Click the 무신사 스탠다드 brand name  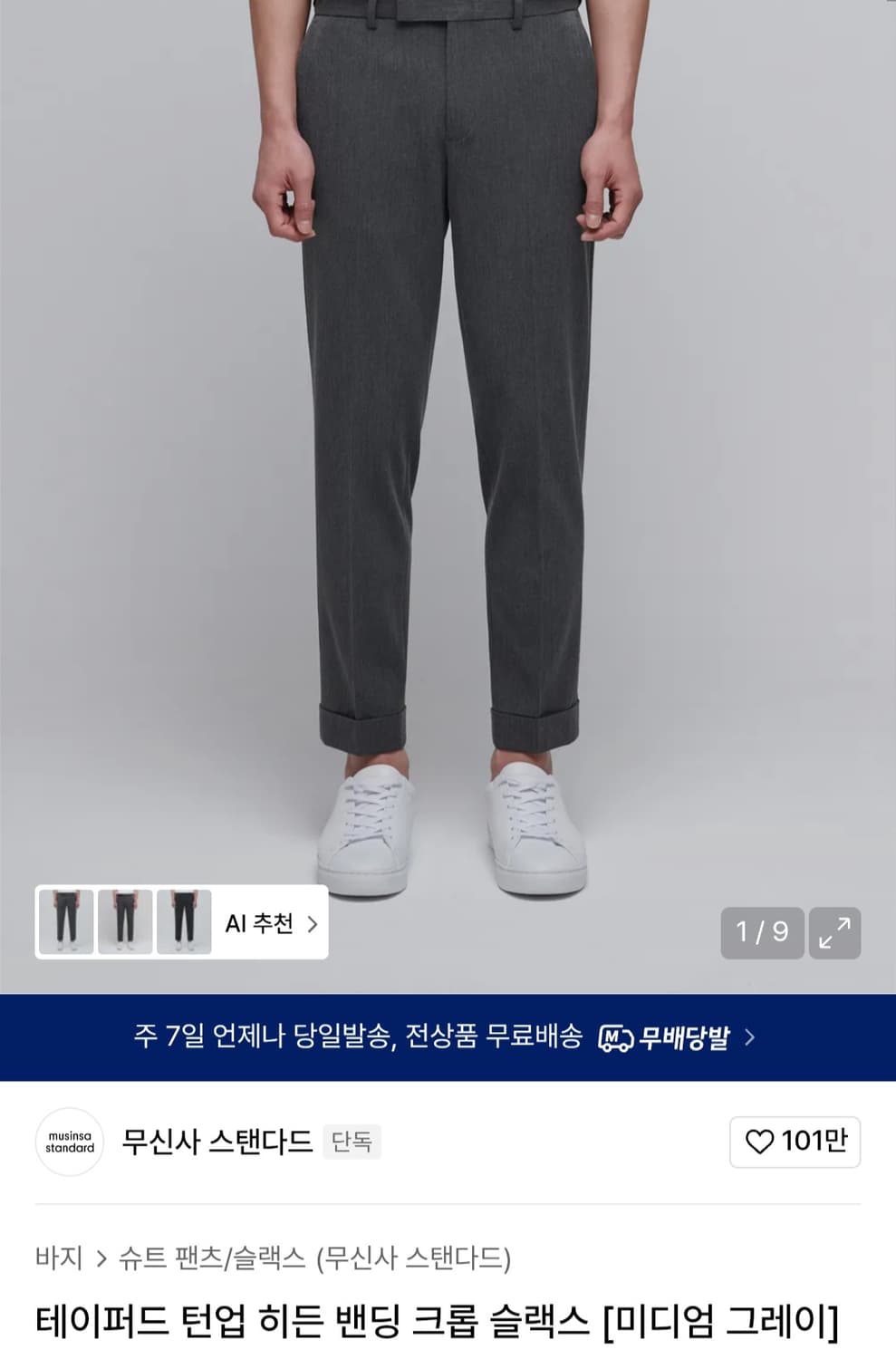pyautogui.click(x=217, y=1142)
